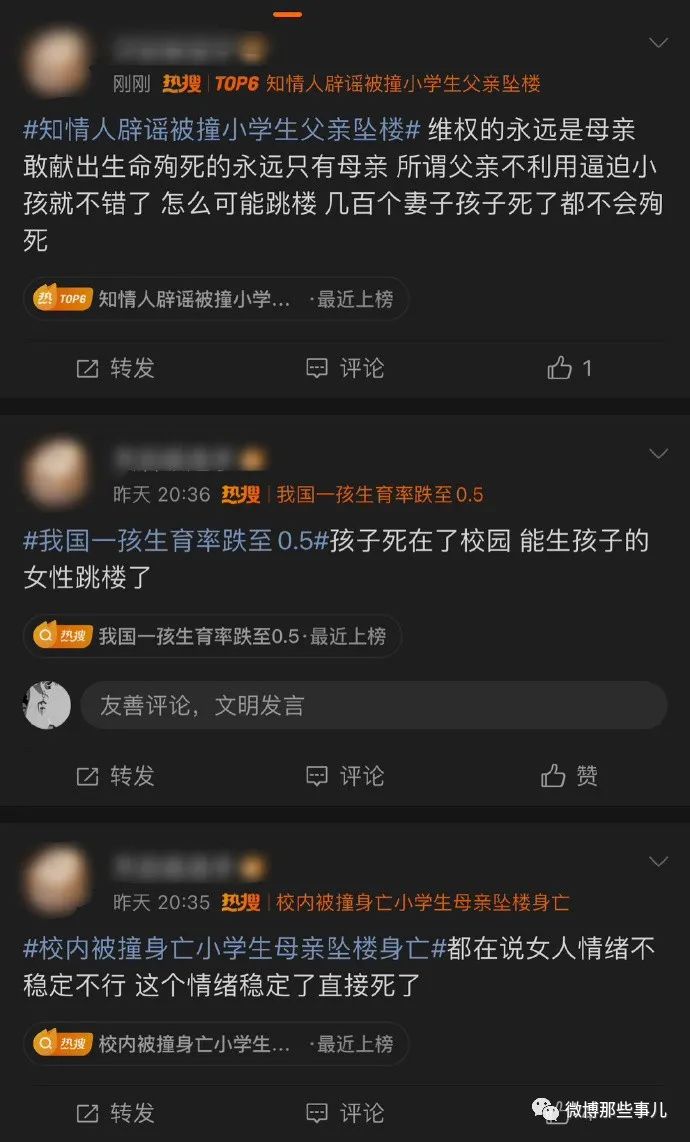Repost the 校内被撞身亡 post
The width and height of the screenshot is (690, 1142).
point(116,1113)
